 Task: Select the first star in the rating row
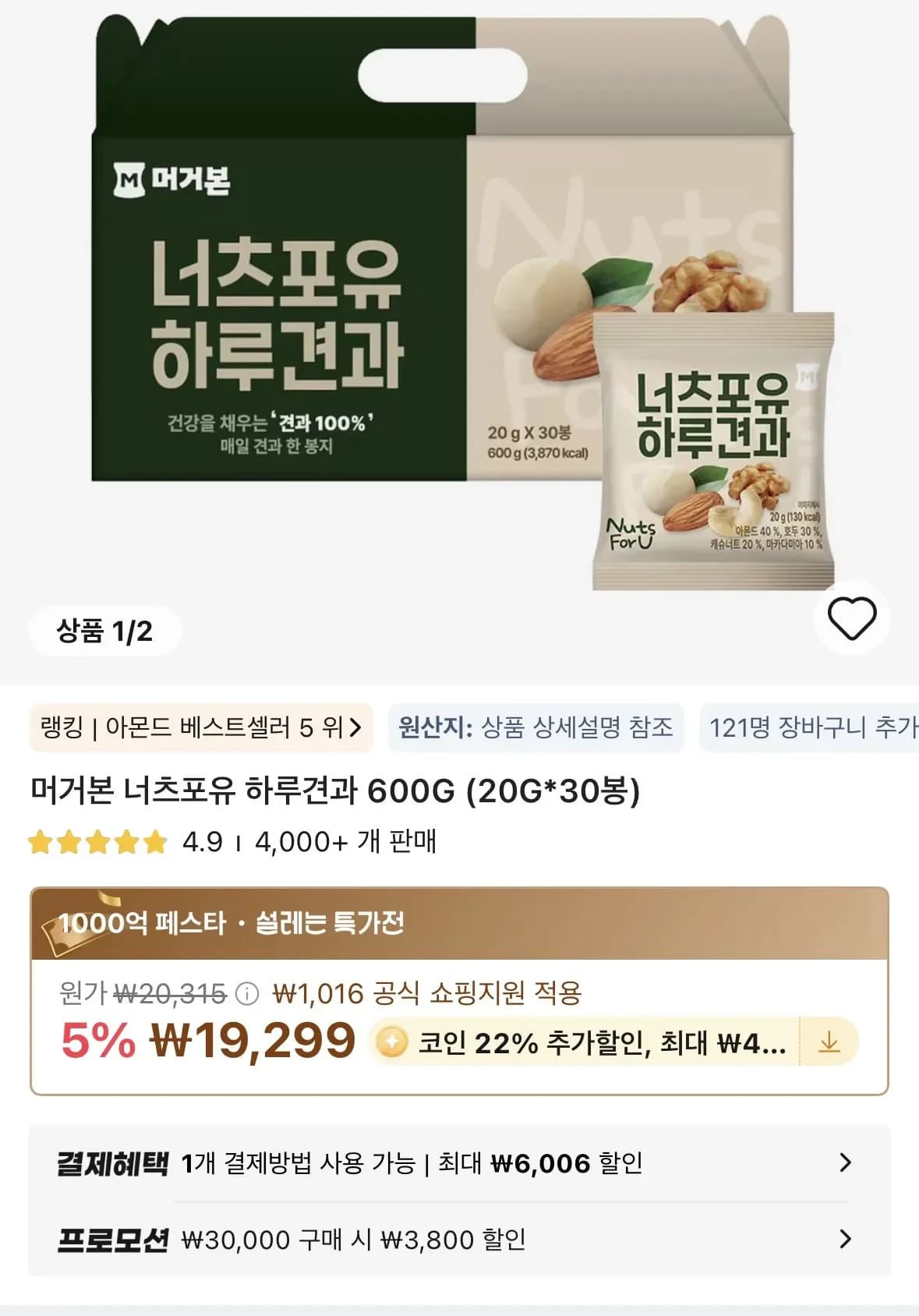point(40,842)
